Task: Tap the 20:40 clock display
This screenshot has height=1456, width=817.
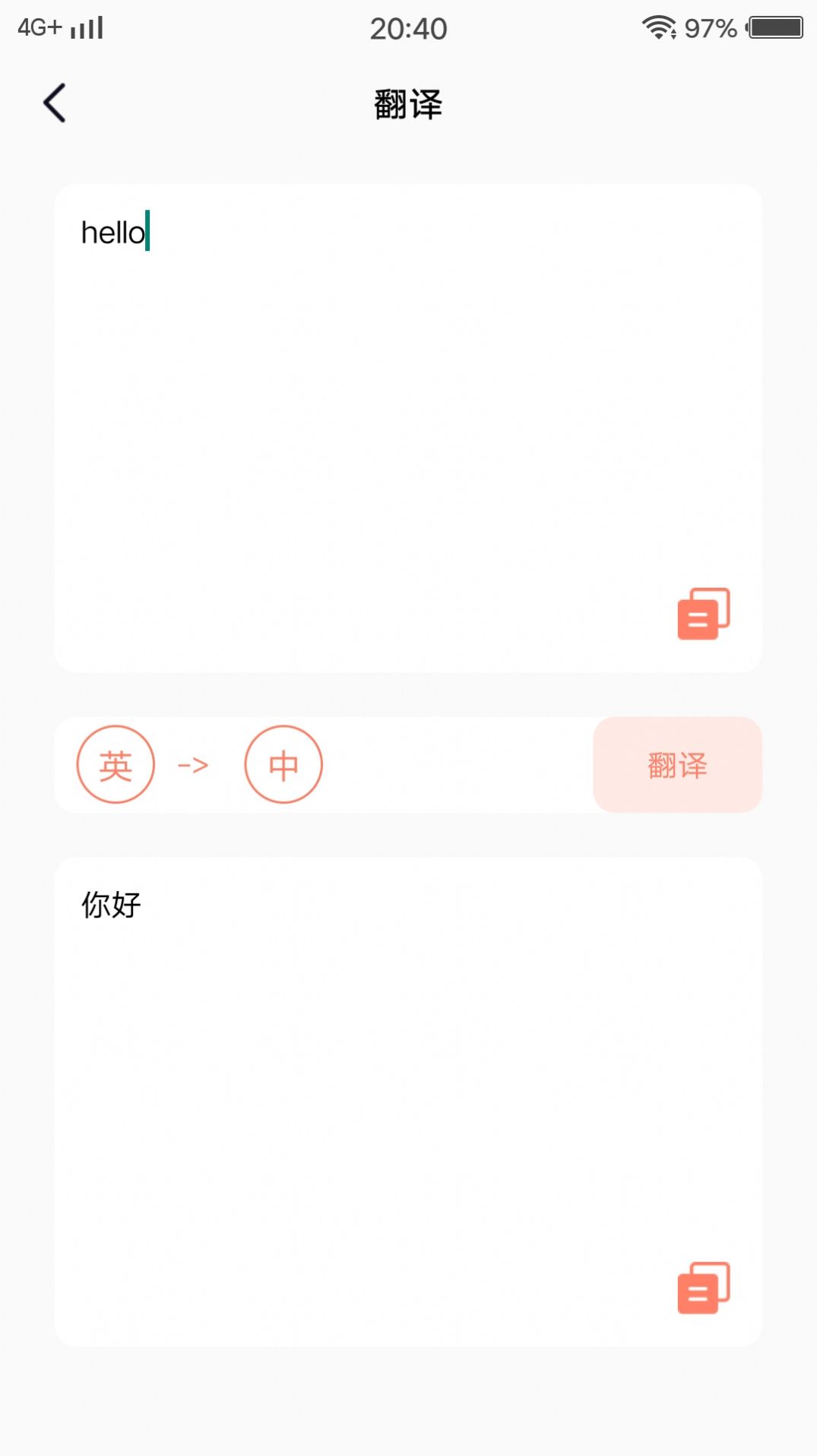Action: coord(408,27)
